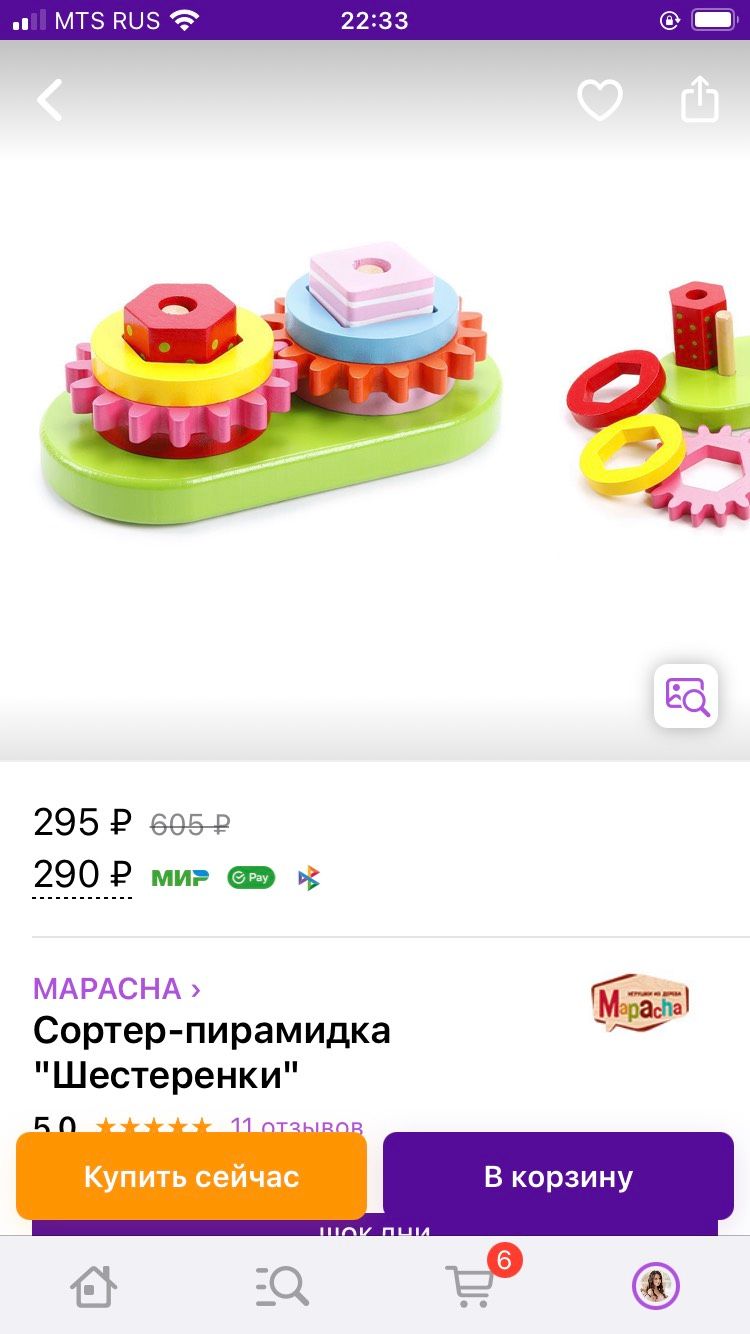Open the MAPACHA brand link
This screenshot has width=750, height=1334.
tap(117, 989)
